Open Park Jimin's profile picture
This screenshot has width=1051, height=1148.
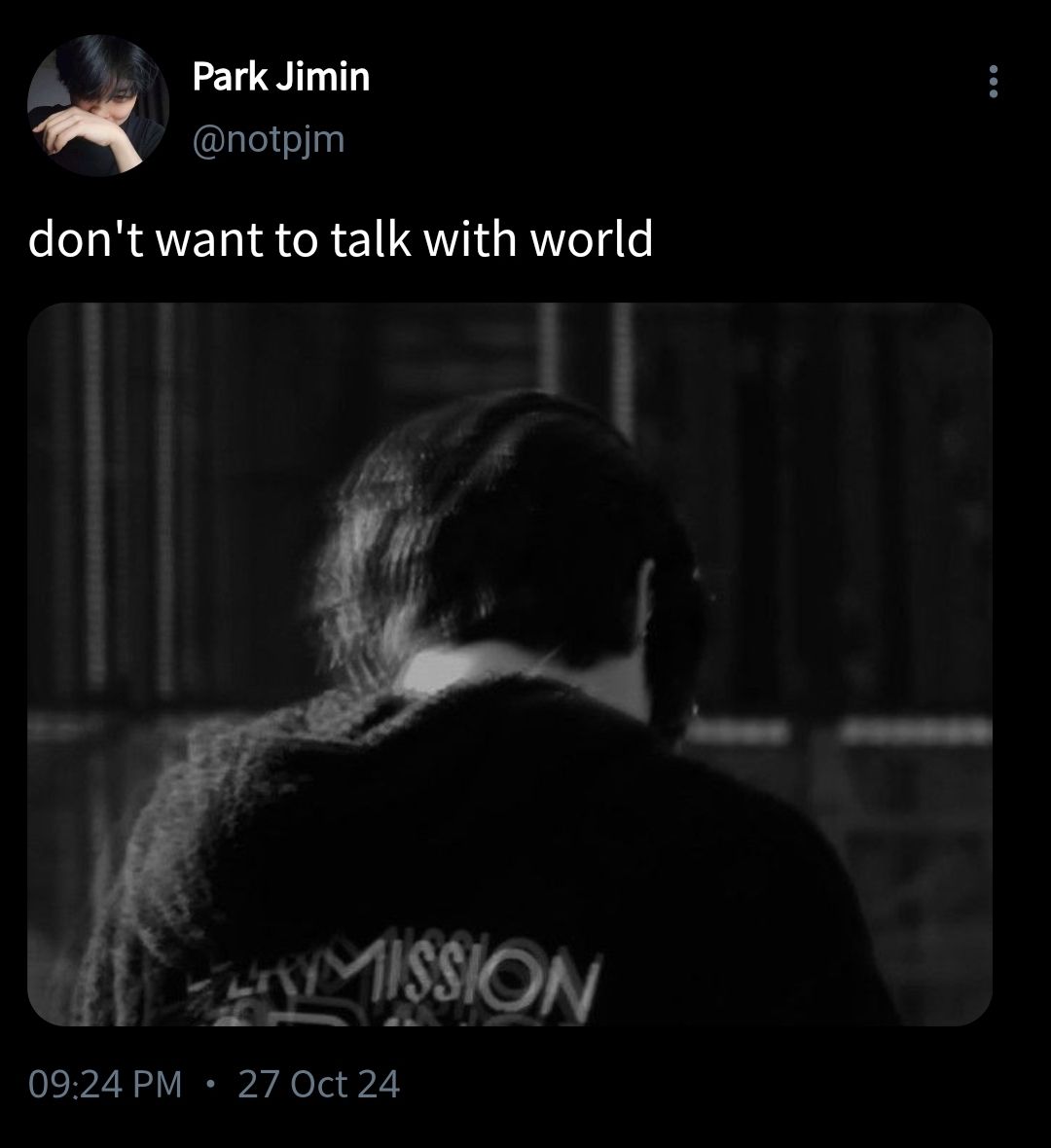tap(97, 105)
